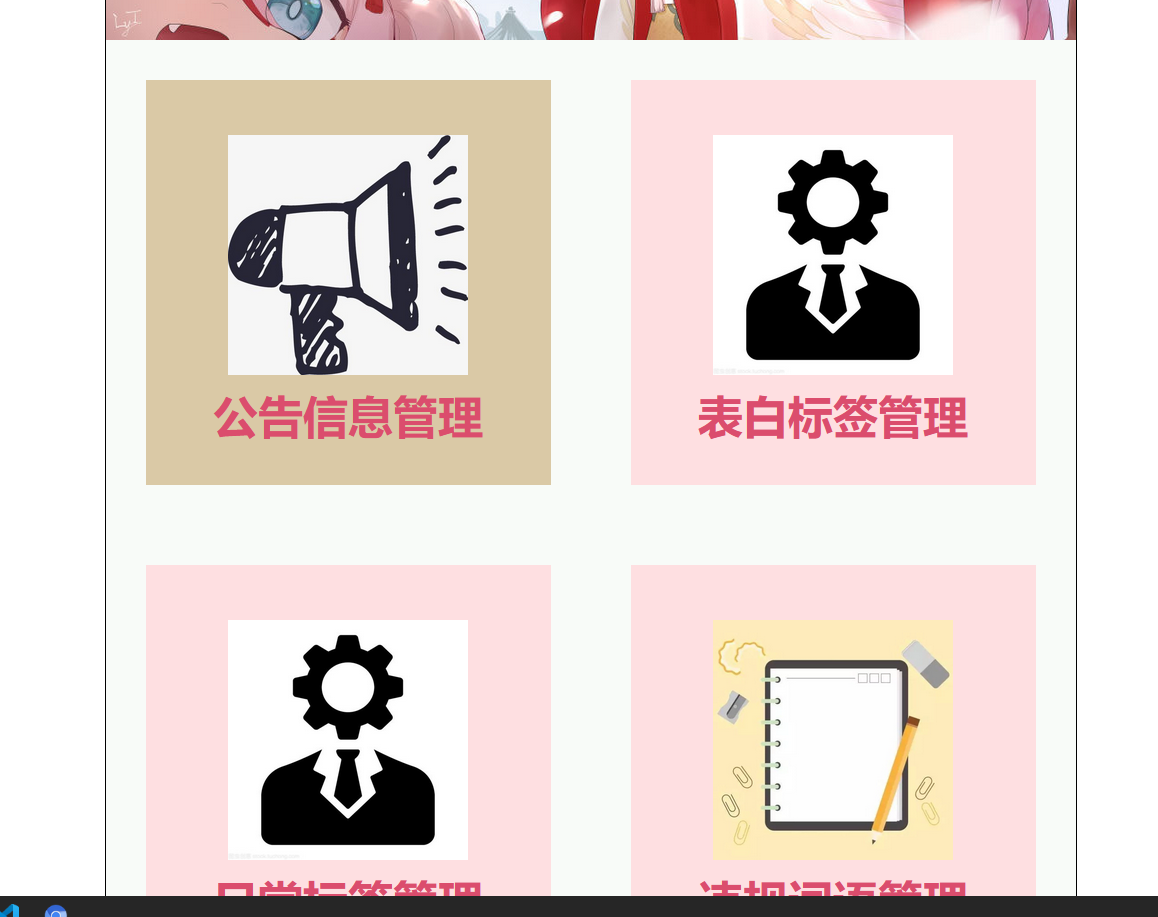Open the 表白标签管理 card
The image size is (1158, 917).
[x=833, y=282]
